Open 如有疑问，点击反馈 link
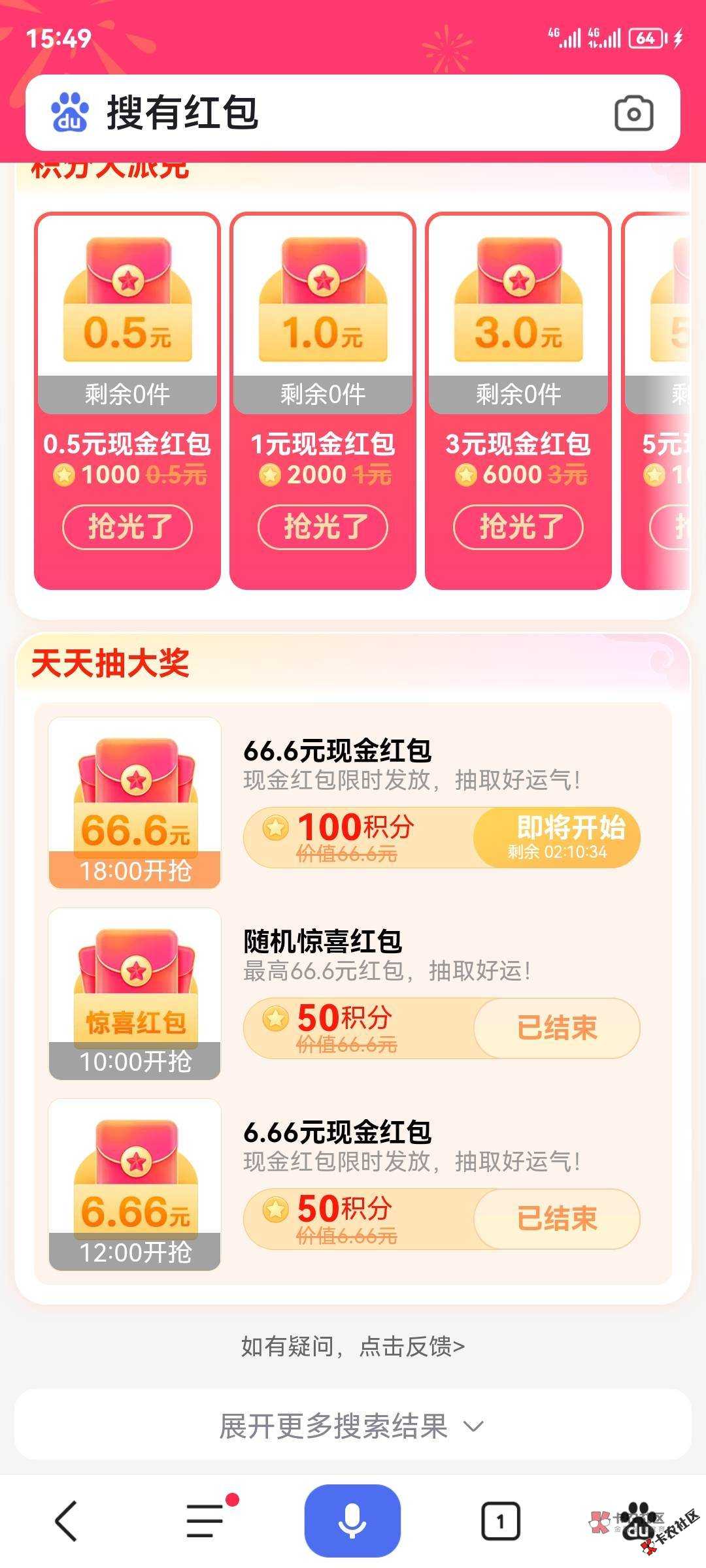The image size is (706, 1568). point(353,1347)
